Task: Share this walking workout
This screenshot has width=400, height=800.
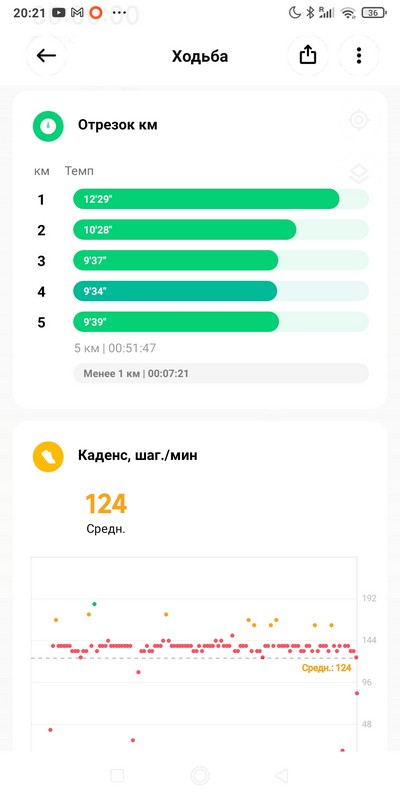Action: coord(308,55)
